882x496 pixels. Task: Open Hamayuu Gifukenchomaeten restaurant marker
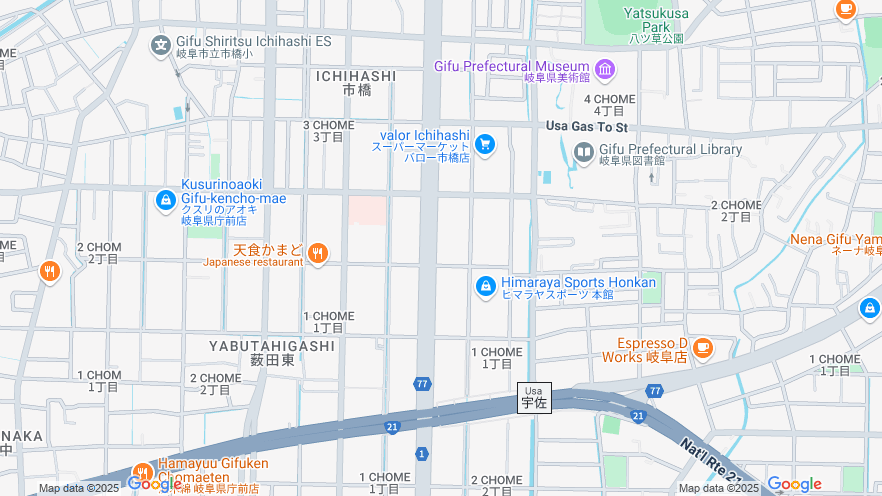pyautogui.click(x=142, y=473)
